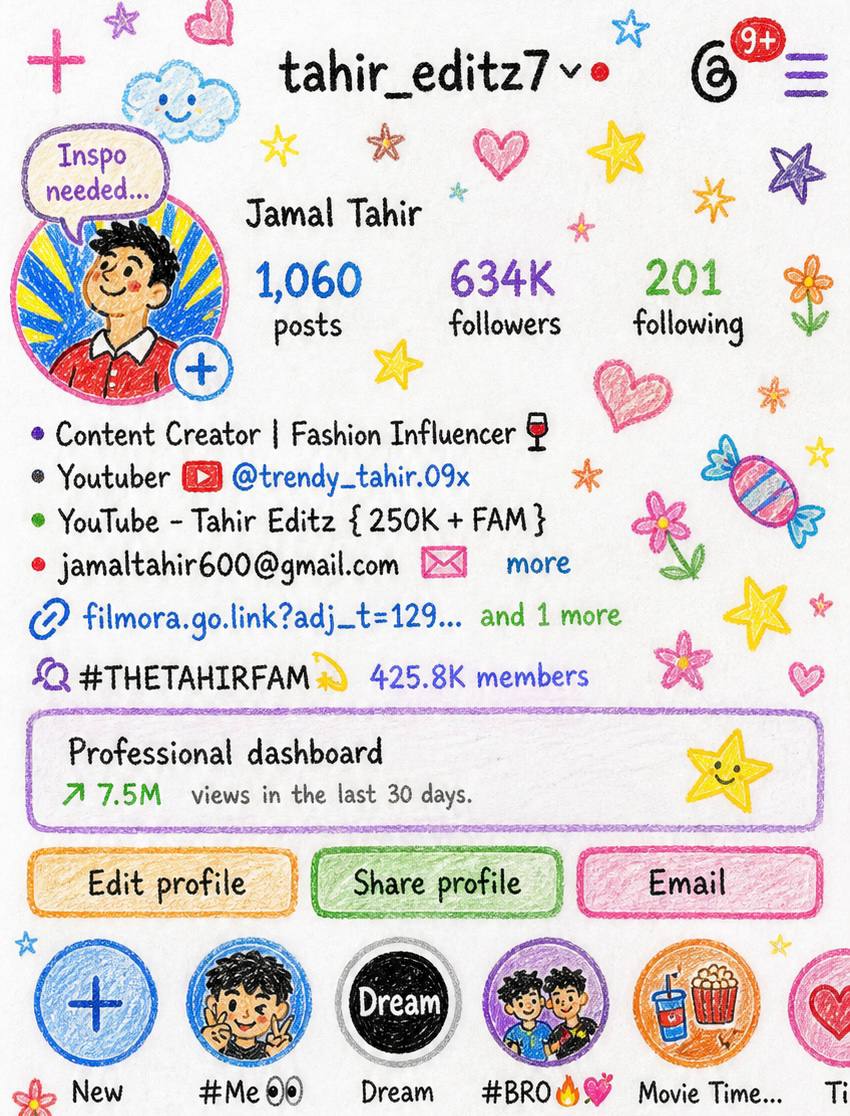Open the filmora.go.link bio link

(273, 616)
